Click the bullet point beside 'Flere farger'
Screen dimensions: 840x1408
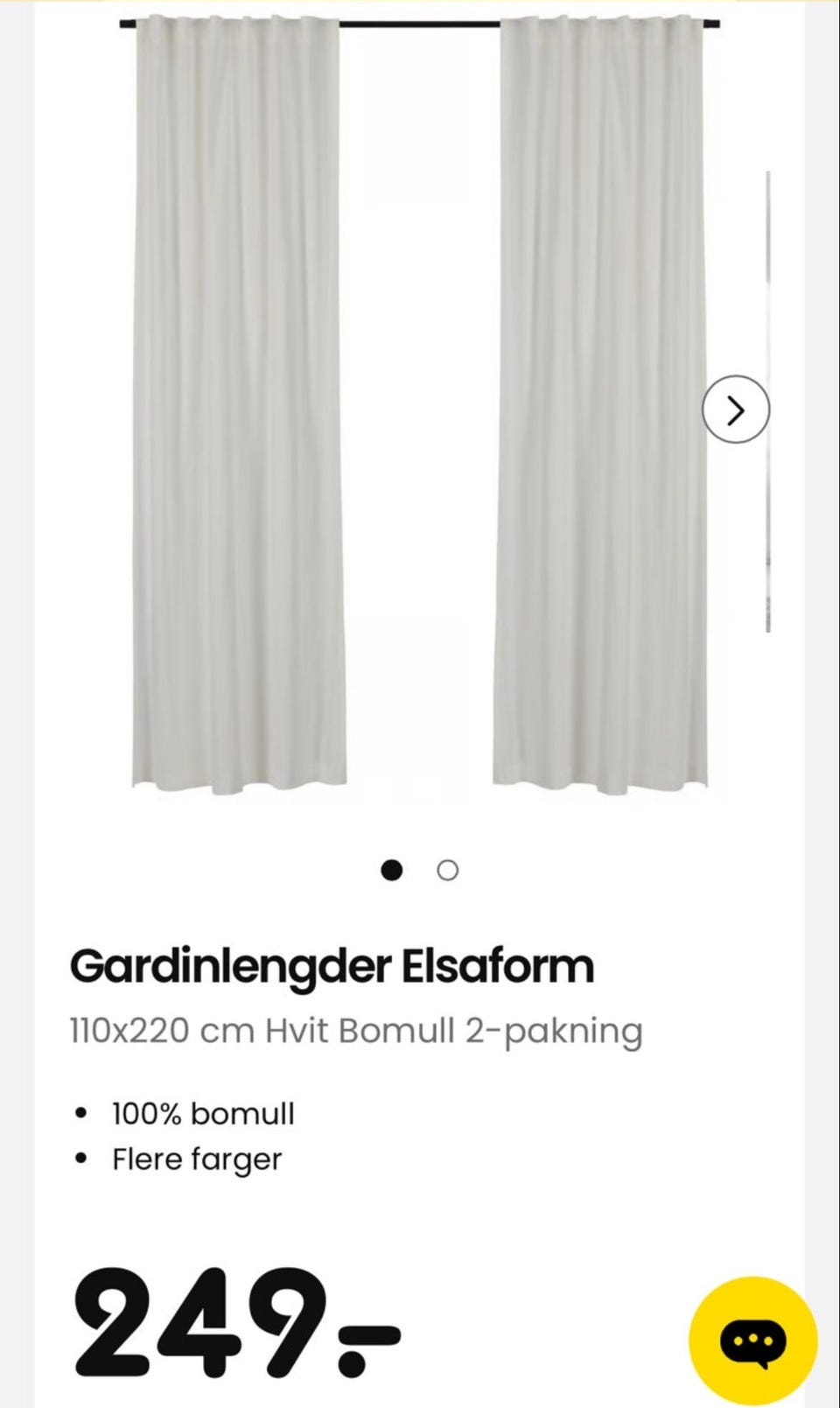click(81, 1157)
